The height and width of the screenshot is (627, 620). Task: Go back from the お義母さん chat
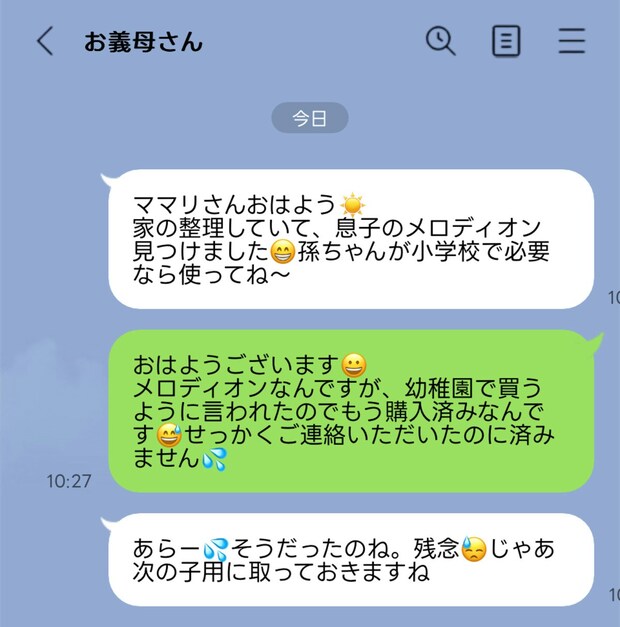44,41
